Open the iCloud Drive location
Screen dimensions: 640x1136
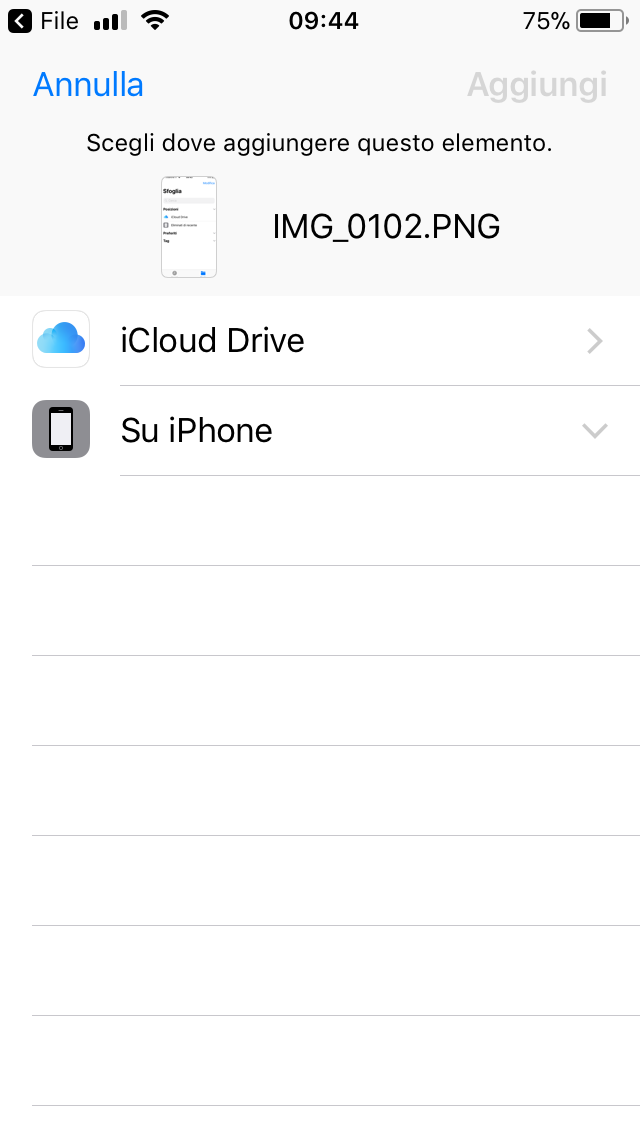pyautogui.click(x=320, y=341)
